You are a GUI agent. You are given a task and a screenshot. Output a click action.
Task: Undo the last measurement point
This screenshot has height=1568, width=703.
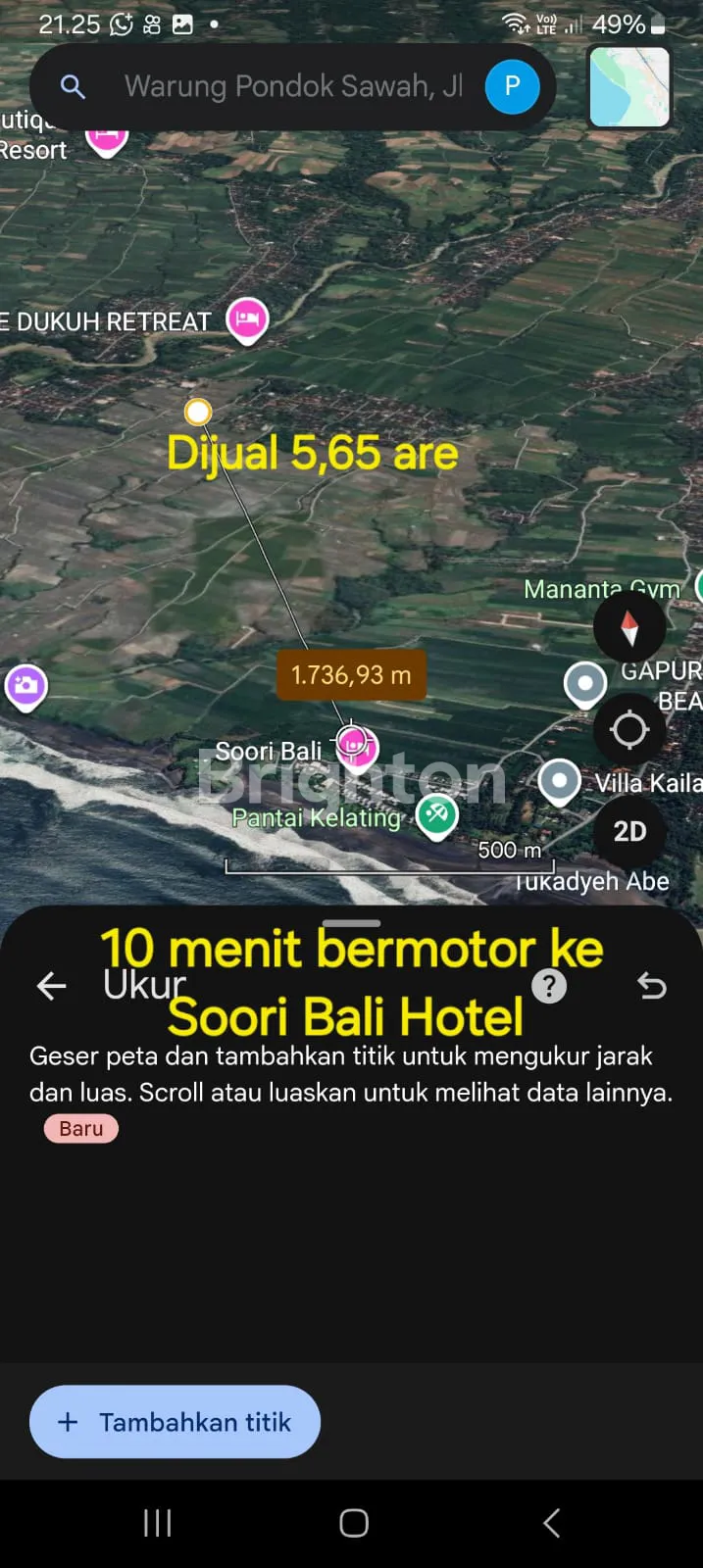click(x=652, y=985)
